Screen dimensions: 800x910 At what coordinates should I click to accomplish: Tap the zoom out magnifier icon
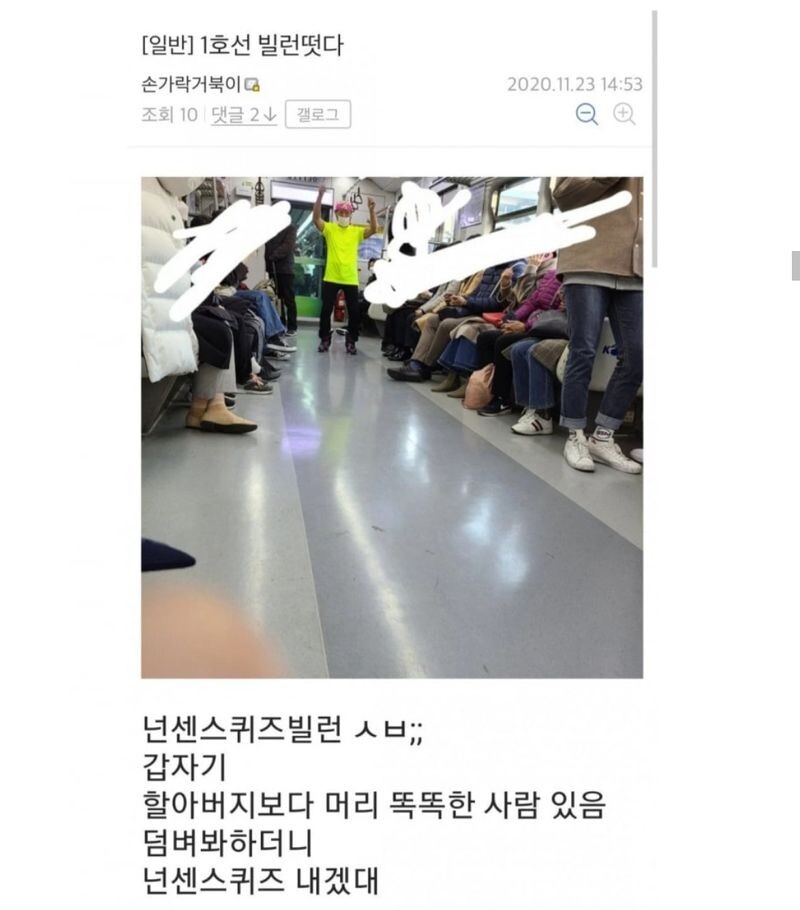click(587, 114)
